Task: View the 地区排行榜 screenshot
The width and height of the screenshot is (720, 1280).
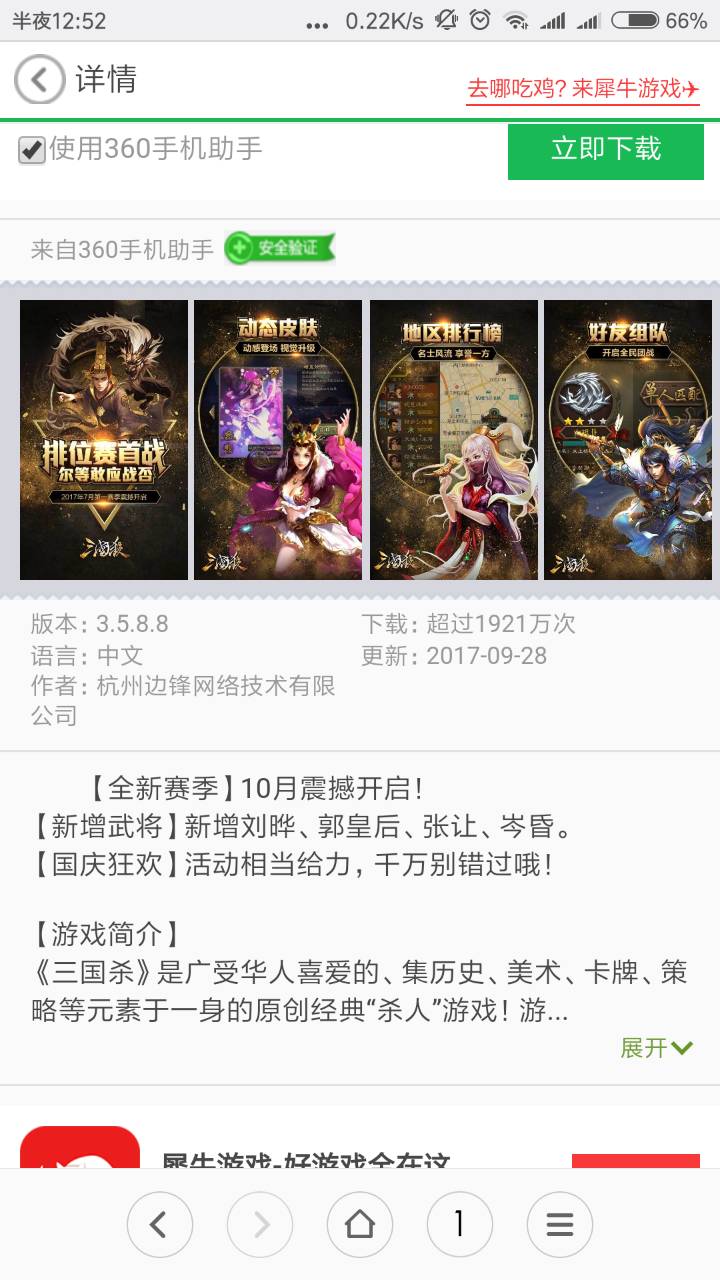Action: (454, 440)
